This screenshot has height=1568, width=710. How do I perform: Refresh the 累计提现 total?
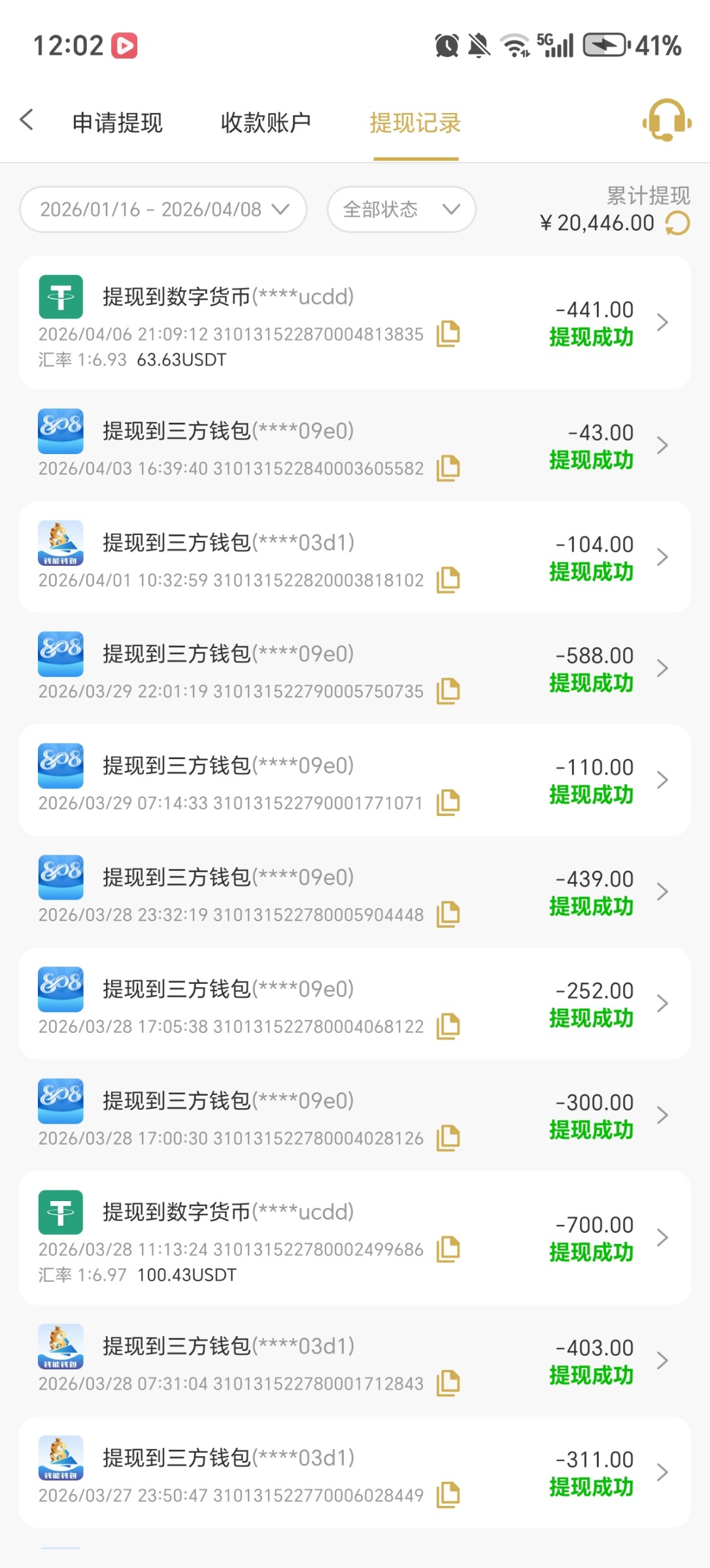point(677,223)
